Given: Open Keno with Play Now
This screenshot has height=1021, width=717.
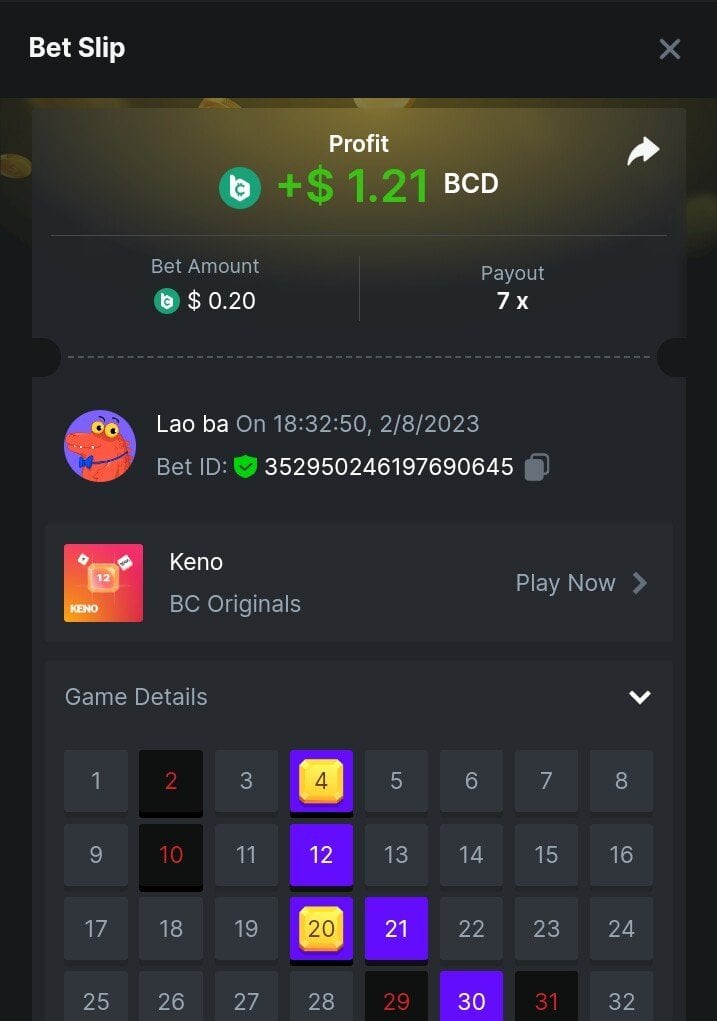Looking at the screenshot, I should 581,583.
